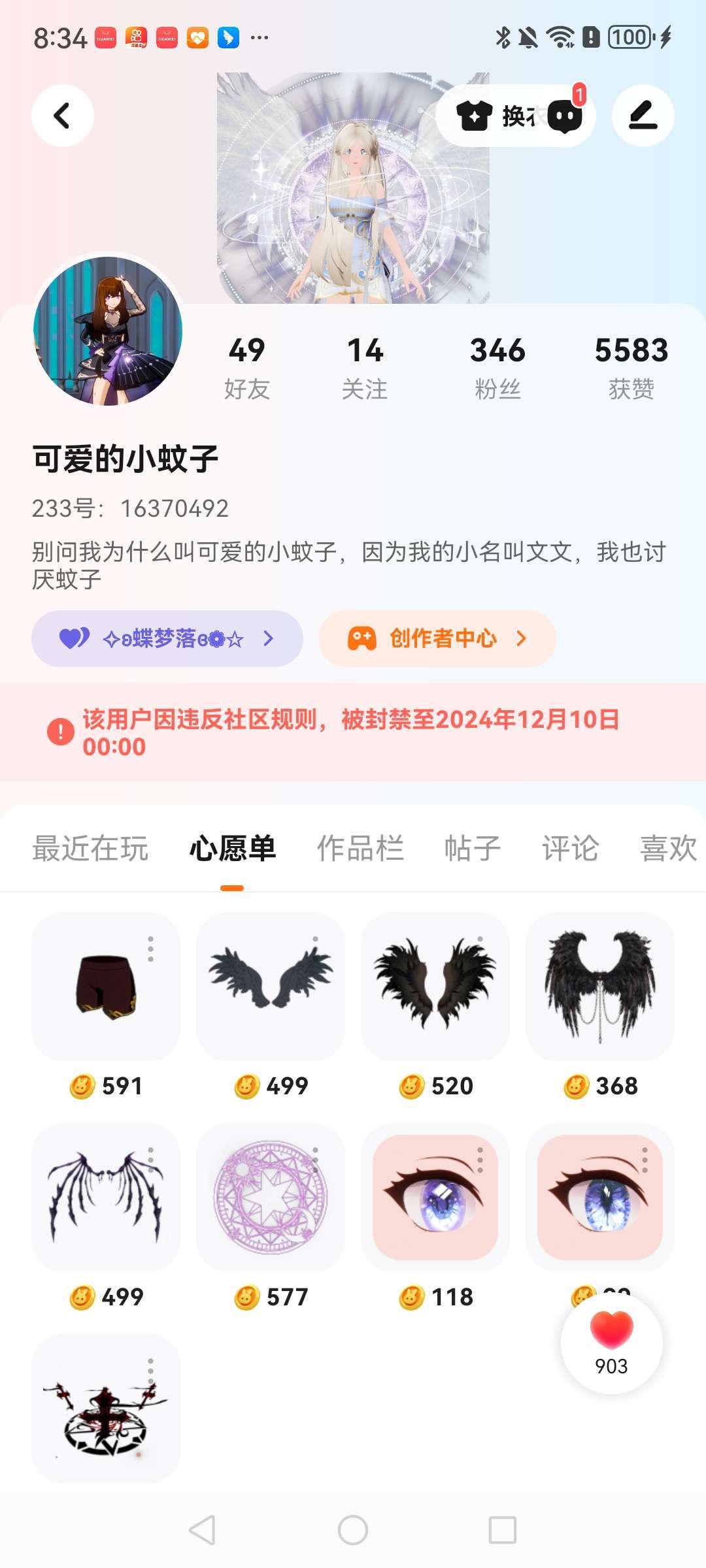This screenshot has height=1568, width=706.
Task: Tap the floating heart button showing 903
Action: point(611,1343)
